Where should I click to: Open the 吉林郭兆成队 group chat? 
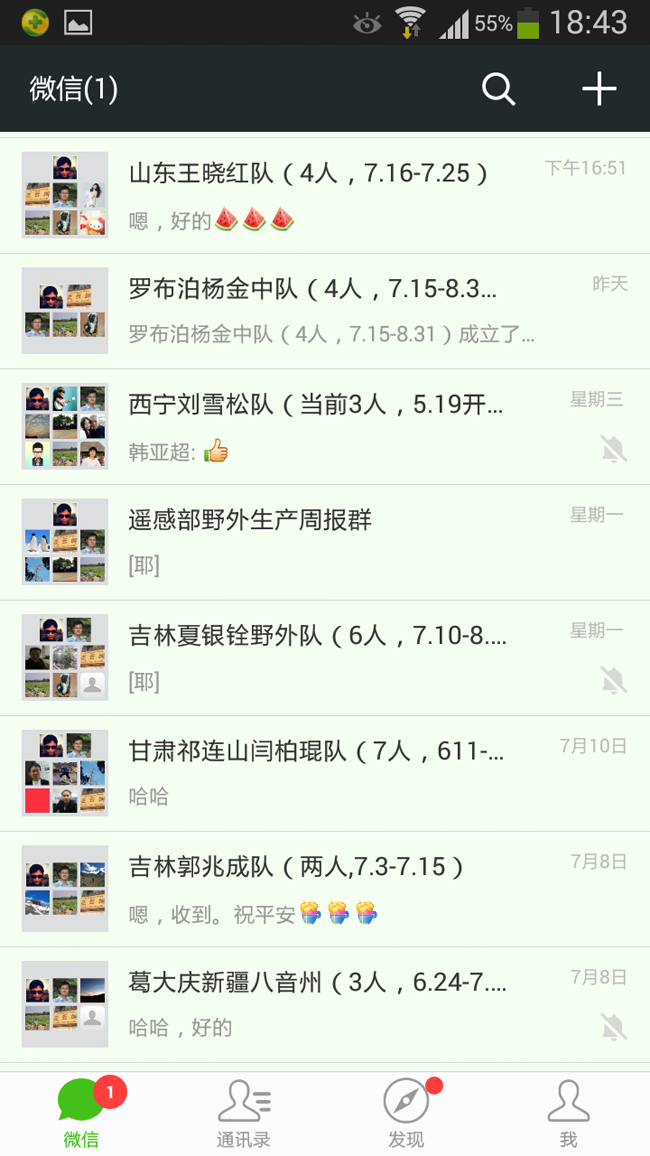pyautogui.click(x=325, y=889)
